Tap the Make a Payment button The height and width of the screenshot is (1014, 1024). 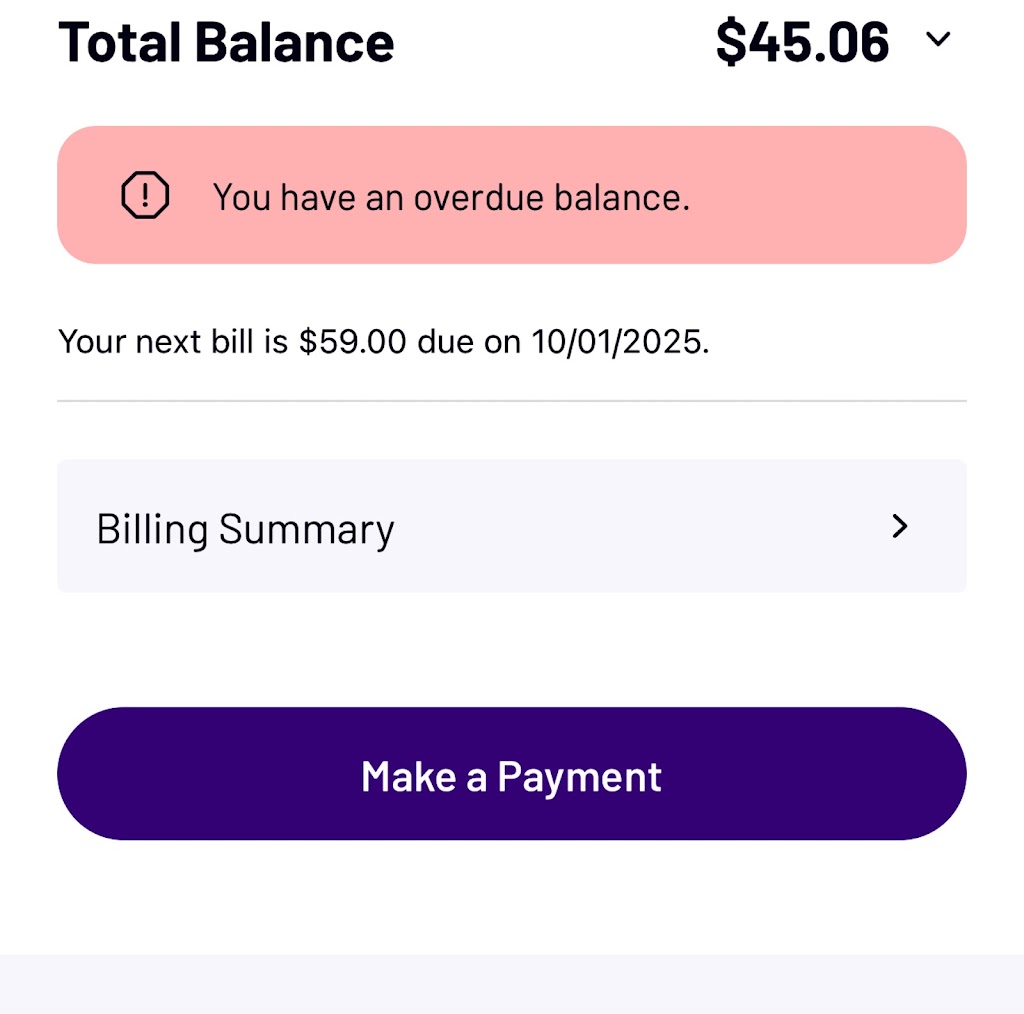point(511,775)
